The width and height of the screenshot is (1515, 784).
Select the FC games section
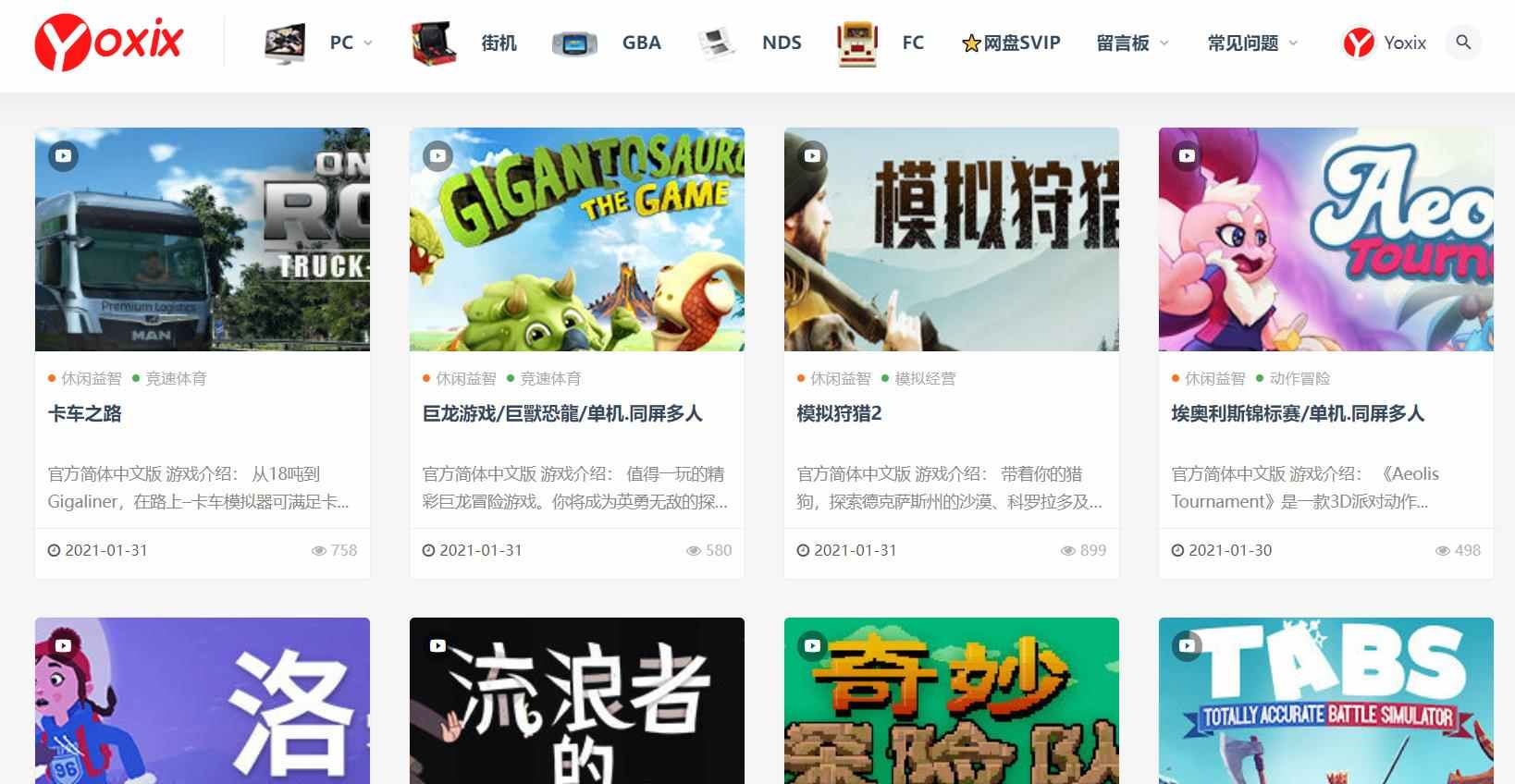pyautogui.click(x=912, y=43)
